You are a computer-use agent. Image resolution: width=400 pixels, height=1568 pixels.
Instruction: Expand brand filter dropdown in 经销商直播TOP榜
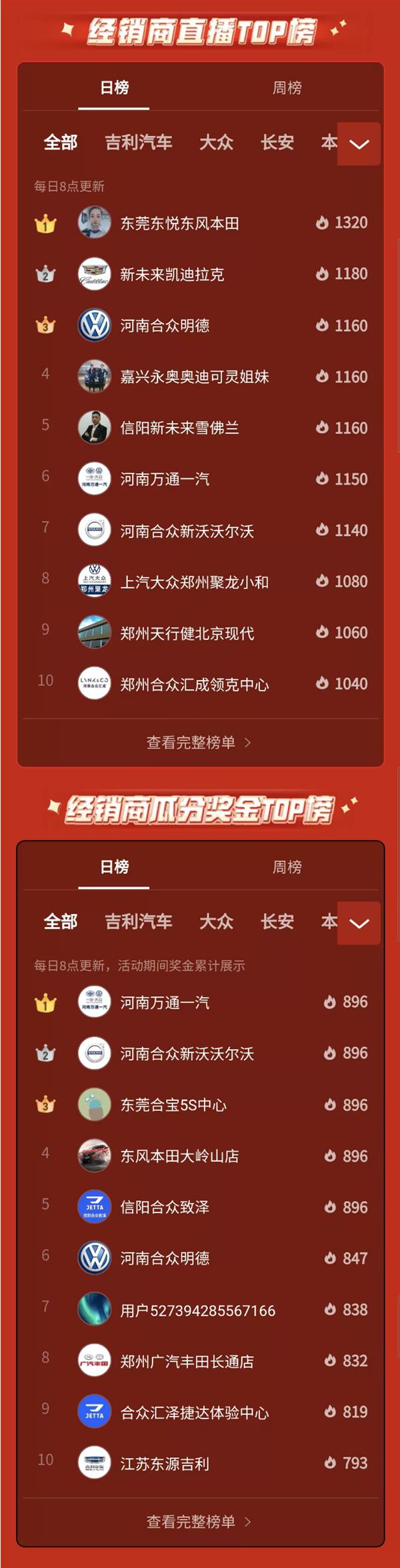click(359, 144)
